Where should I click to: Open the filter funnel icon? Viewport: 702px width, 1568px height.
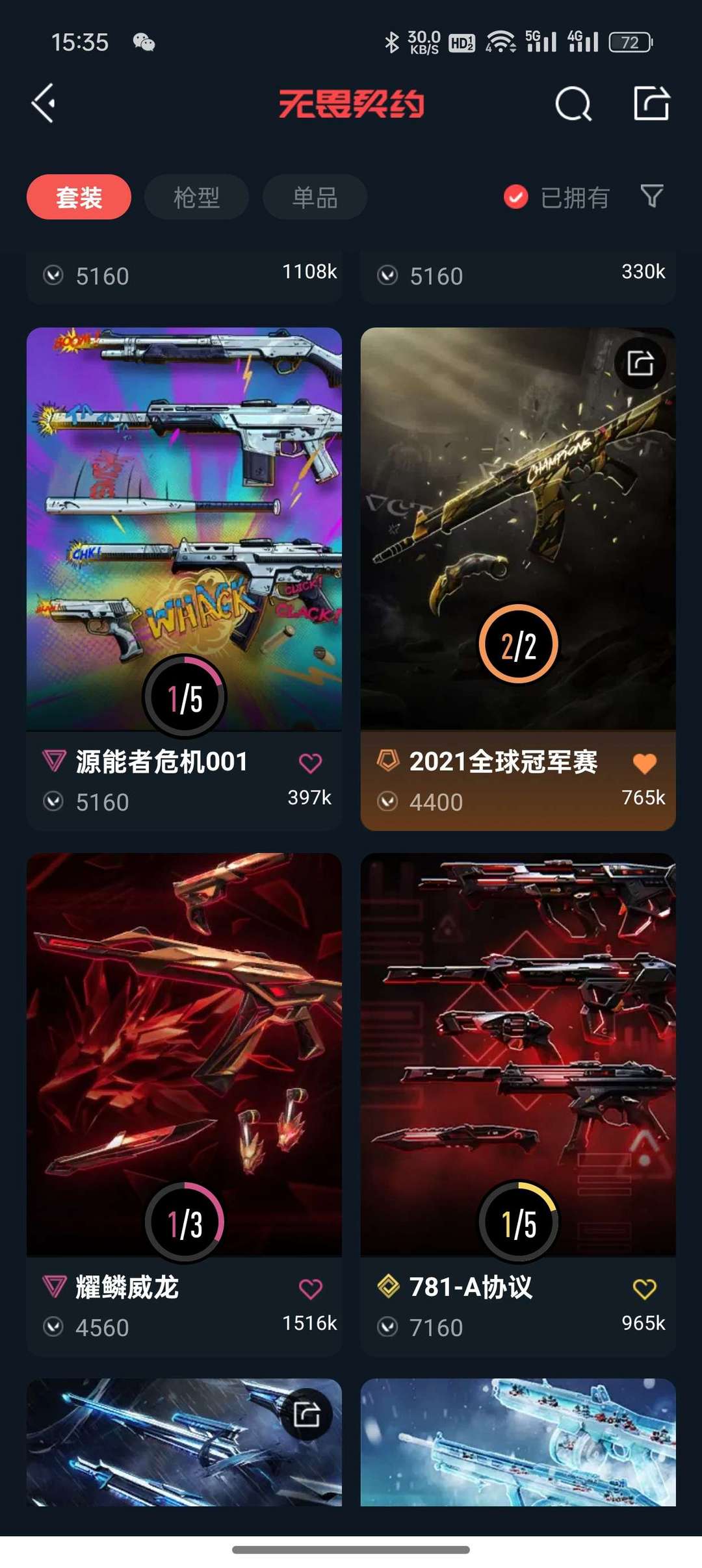pyautogui.click(x=651, y=196)
